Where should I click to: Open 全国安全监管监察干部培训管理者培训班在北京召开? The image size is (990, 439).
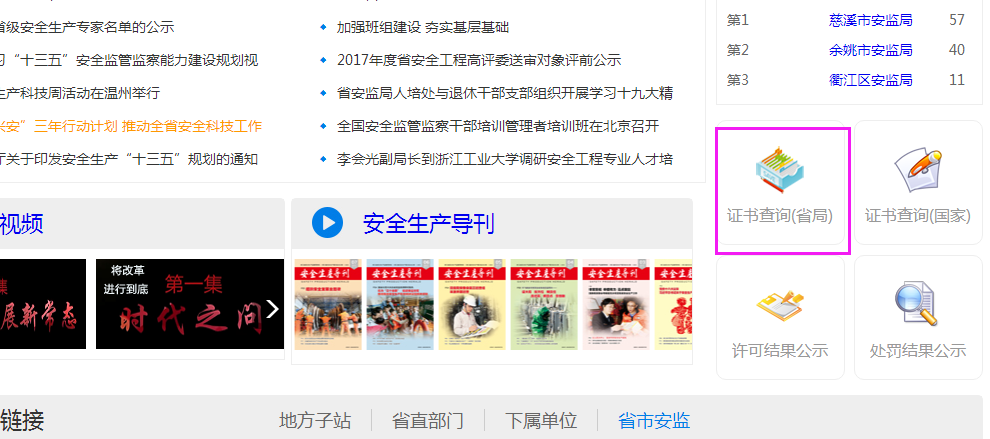(x=497, y=126)
